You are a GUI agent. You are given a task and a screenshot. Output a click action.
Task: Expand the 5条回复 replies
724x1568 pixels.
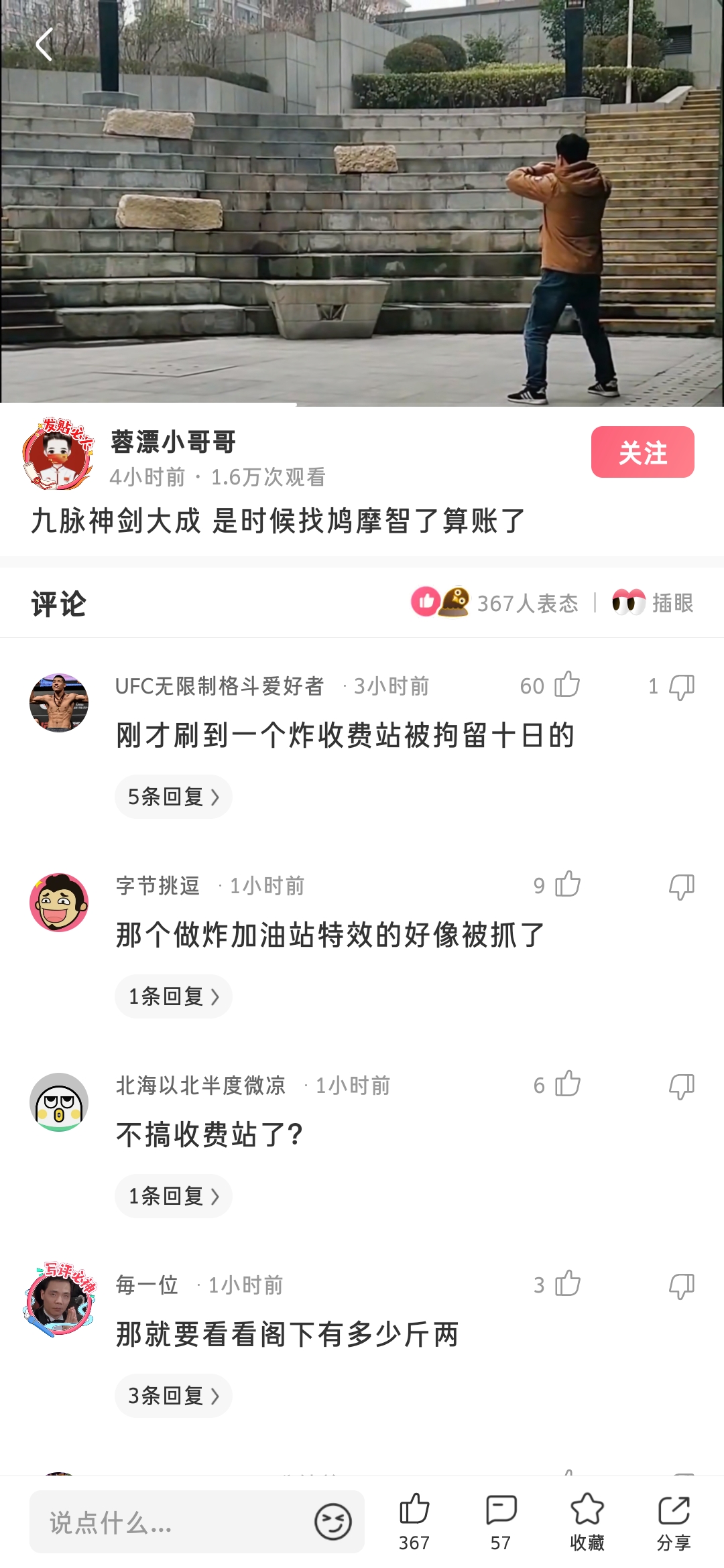[173, 797]
